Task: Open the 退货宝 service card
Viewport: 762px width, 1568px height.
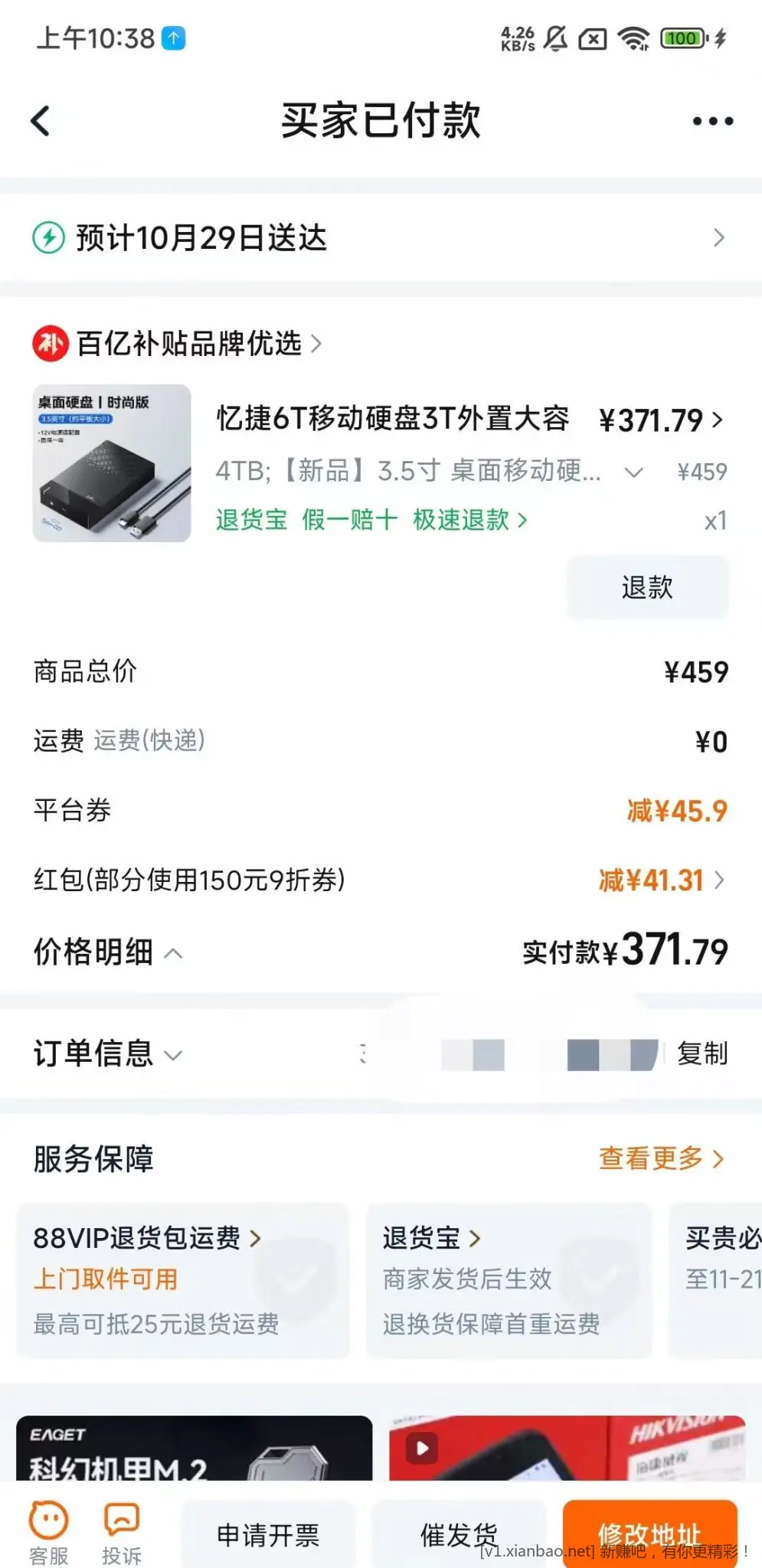Action: tap(509, 1280)
